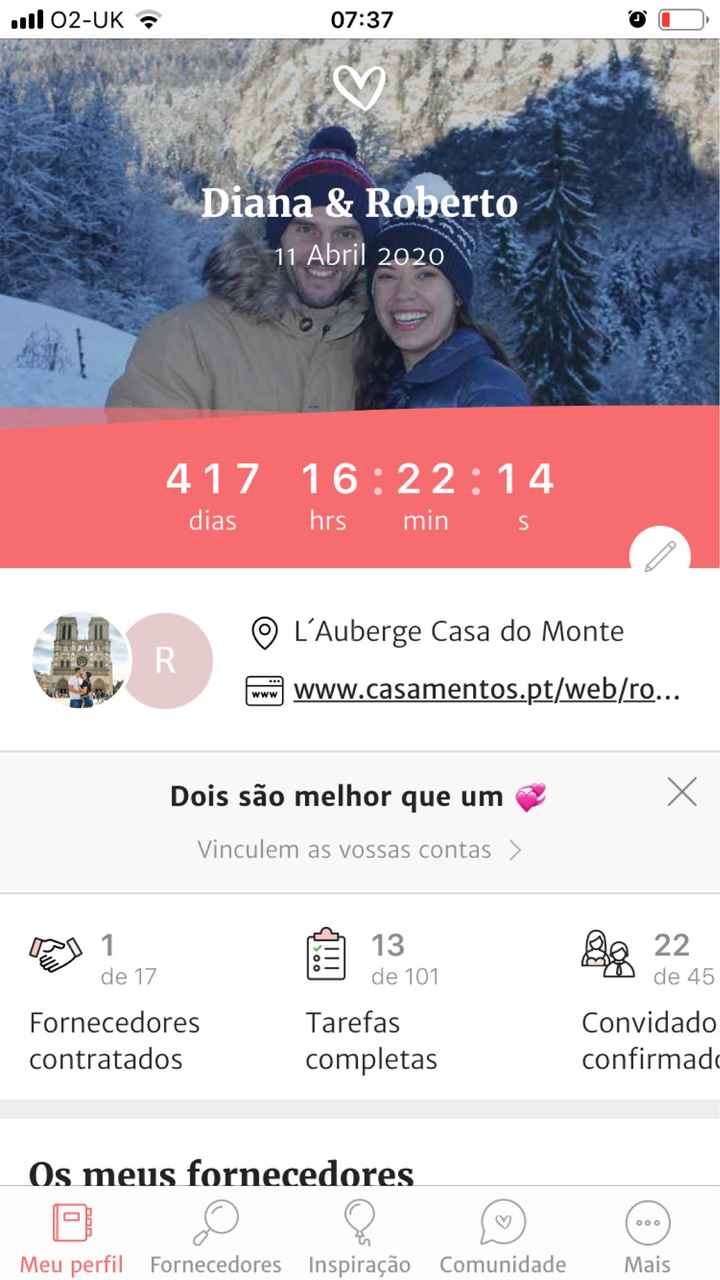Open the Fornecedores search tab
The width and height of the screenshot is (720, 1280).
click(x=214, y=1233)
